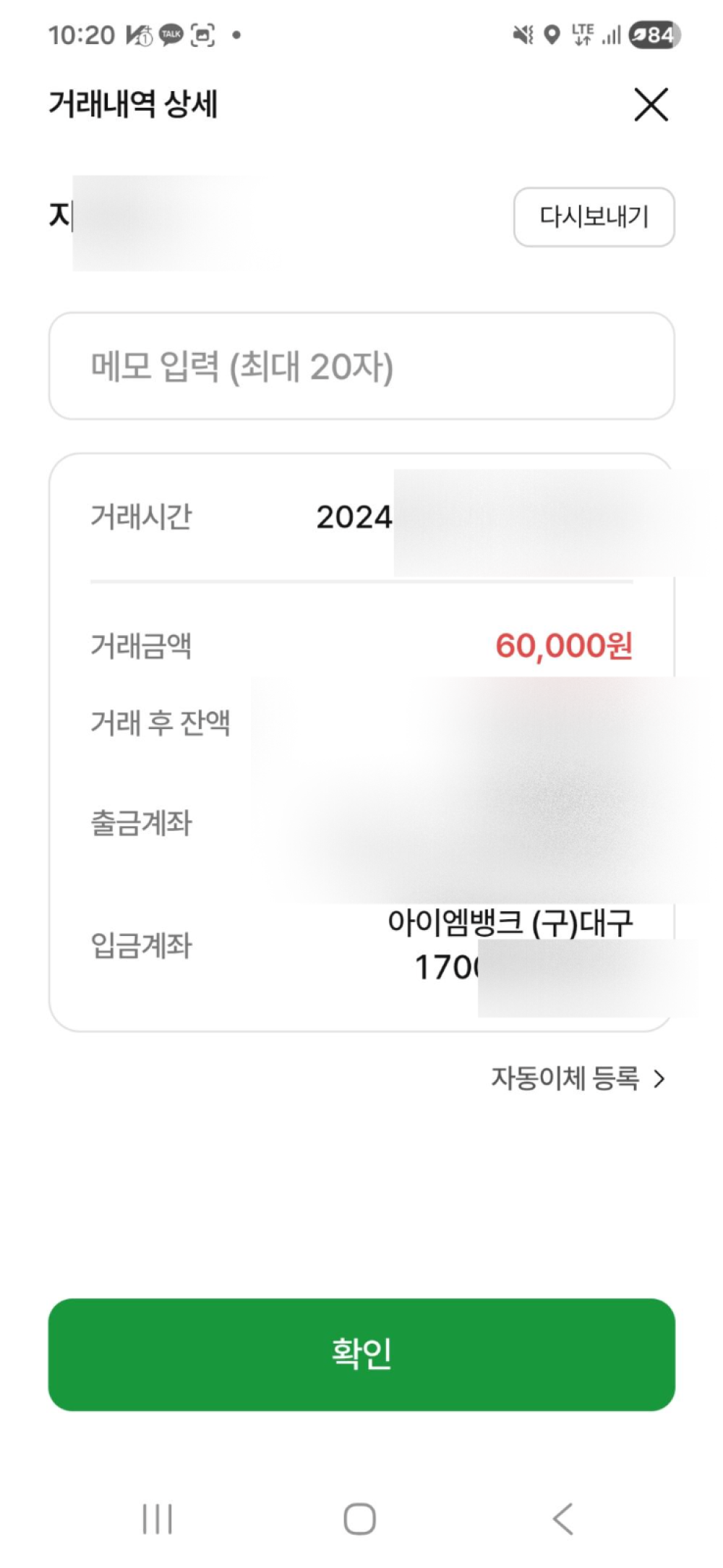Go back using system back button
The width and height of the screenshot is (723, 1568).
point(562,1518)
